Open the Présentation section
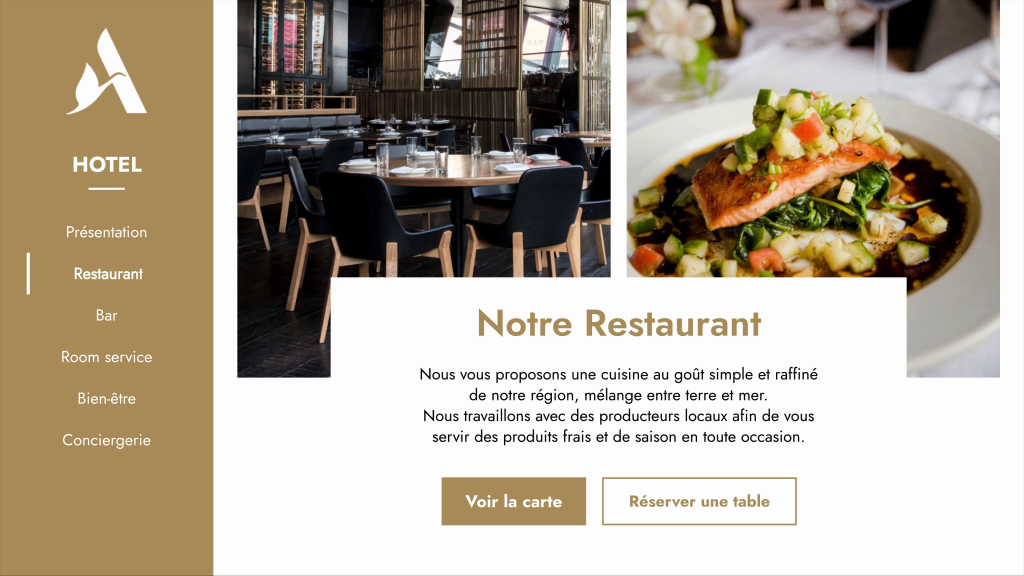 pyautogui.click(x=106, y=232)
